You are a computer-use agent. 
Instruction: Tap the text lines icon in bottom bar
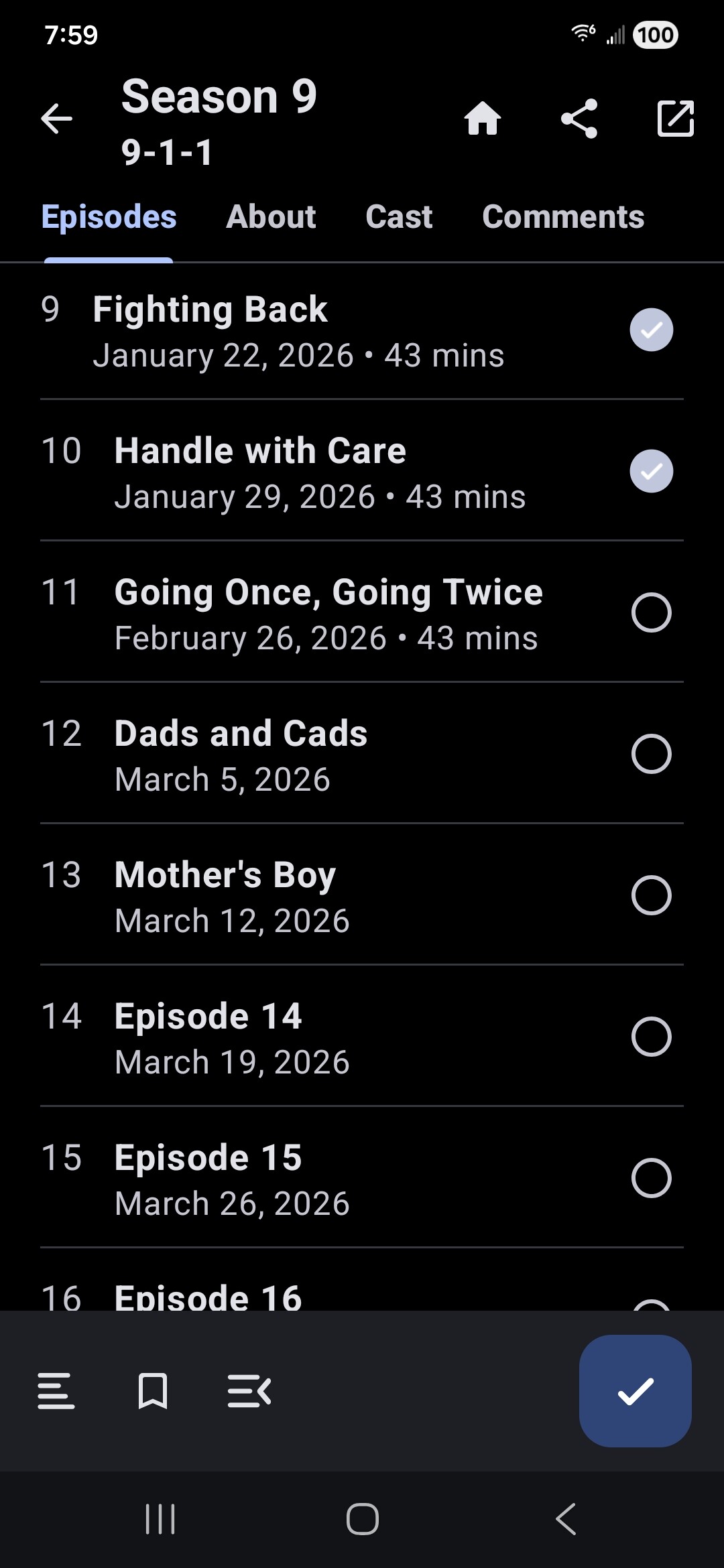[x=56, y=1391]
